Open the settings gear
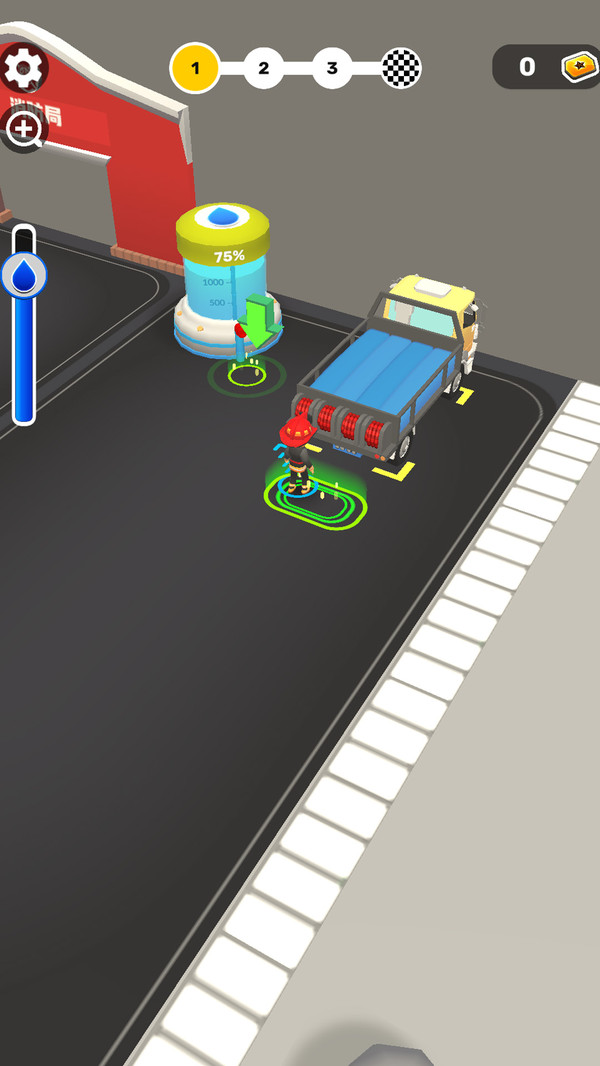 (x=23, y=67)
